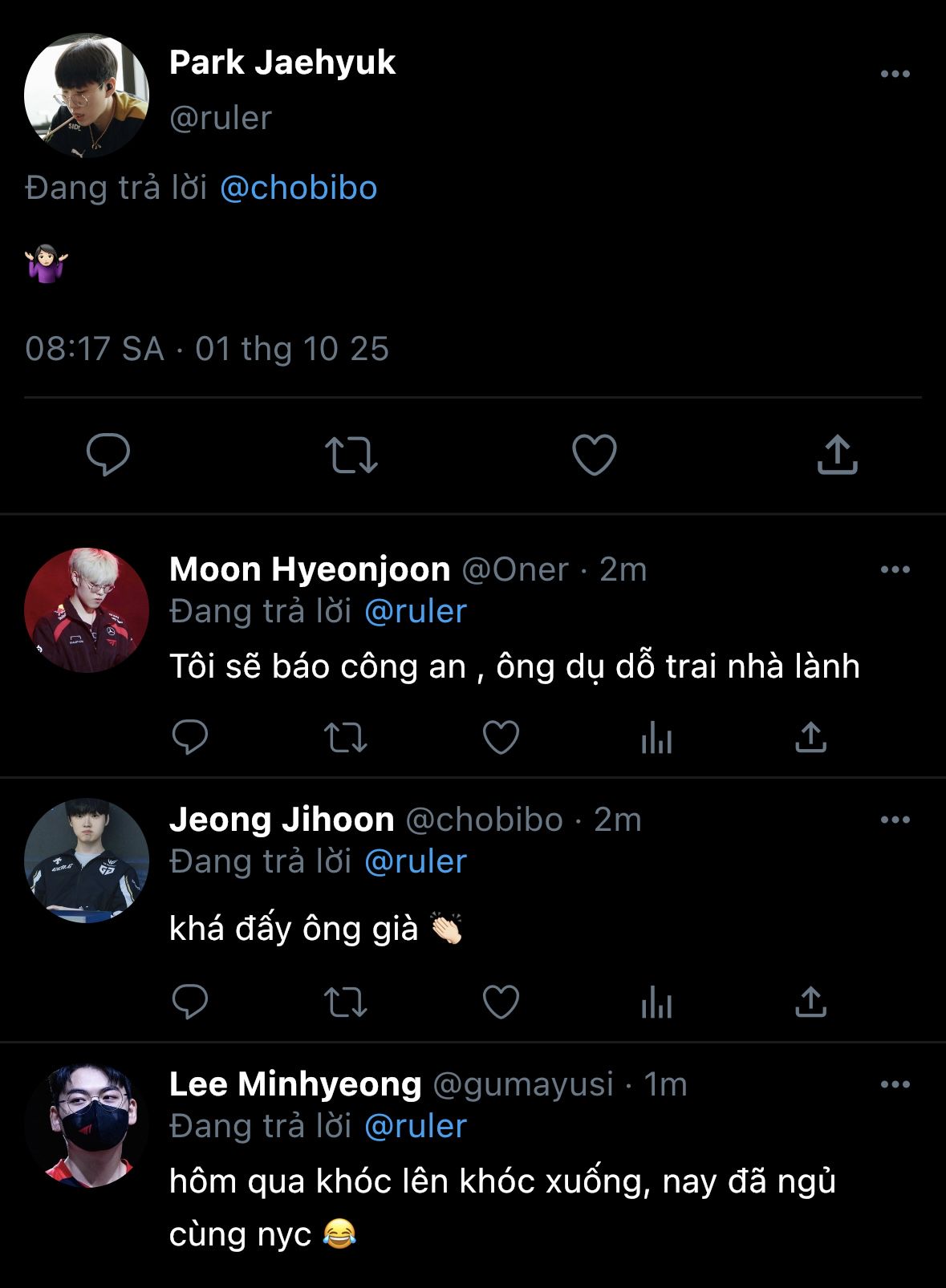Open more options on Lee Minhyeong's reply
This screenshot has width=946, height=1288.
(895, 1084)
